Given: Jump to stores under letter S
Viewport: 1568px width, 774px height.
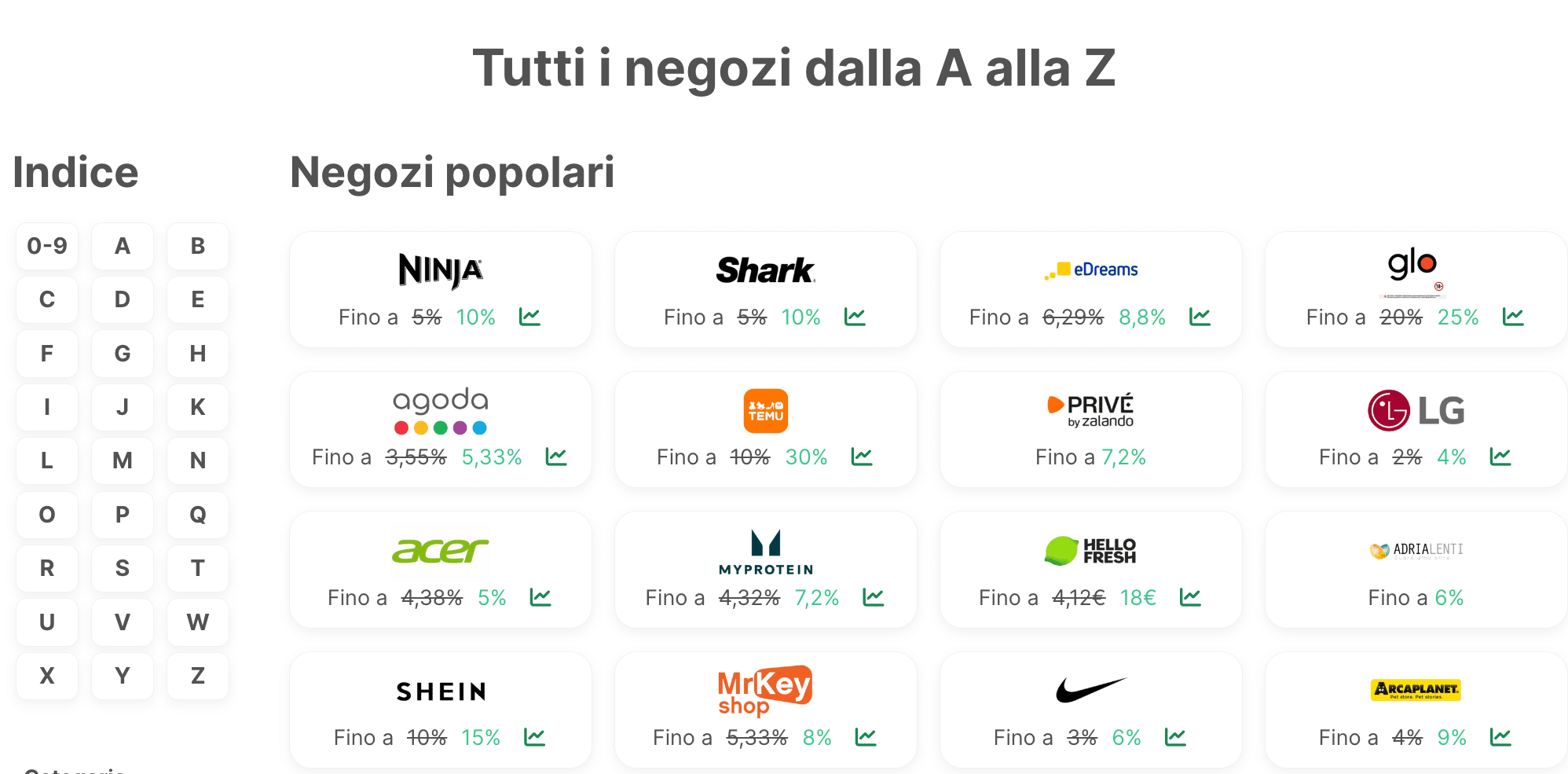Looking at the screenshot, I should click(123, 568).
